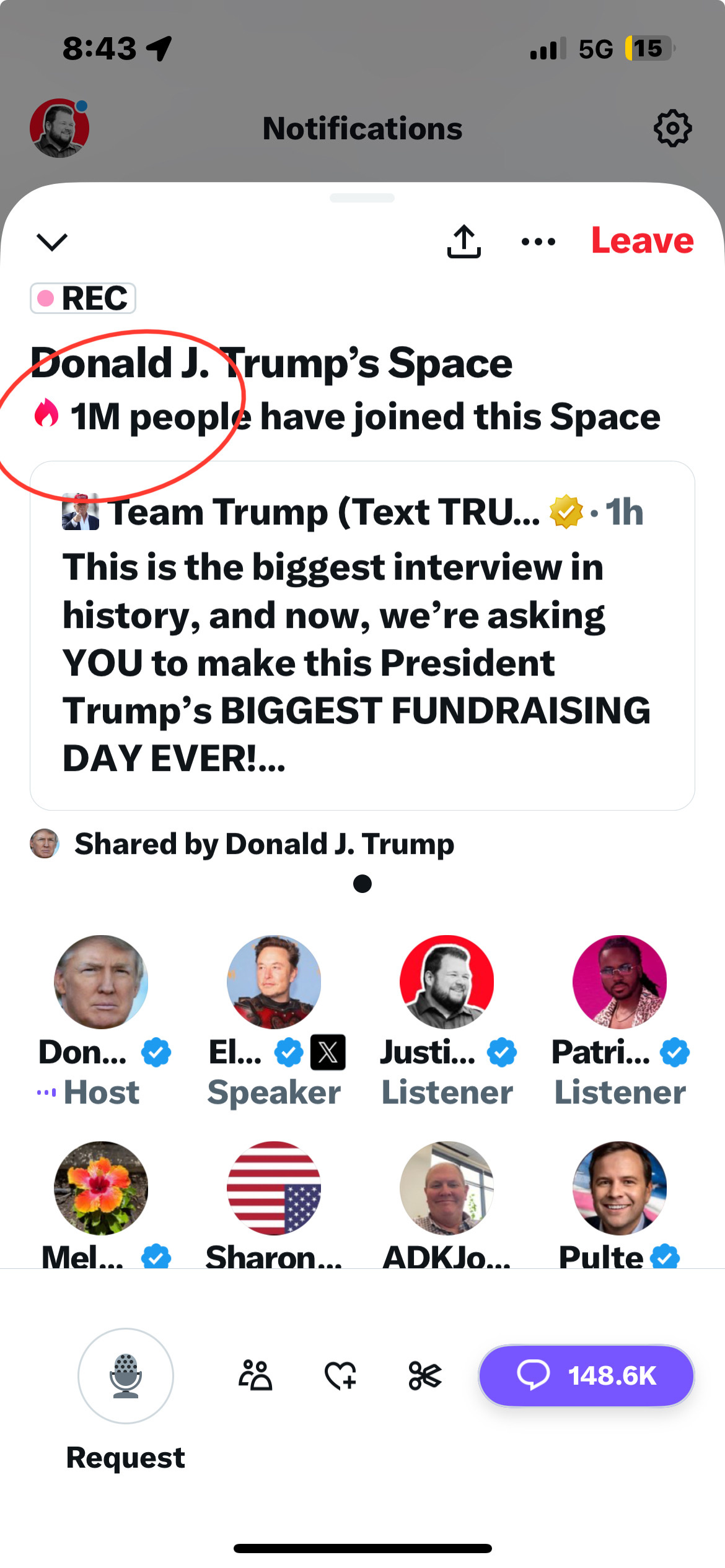725x1568 pixels.
Task: Open the settings gear in Notifications
Action: pos(673,129)
